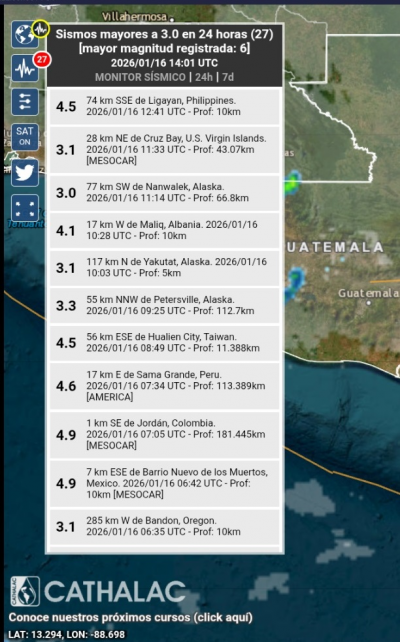View the Maliq, Albania 4.1 earthquake
Image resolution: width=400 pixels, height=642 pixels.
pos(165,230)
